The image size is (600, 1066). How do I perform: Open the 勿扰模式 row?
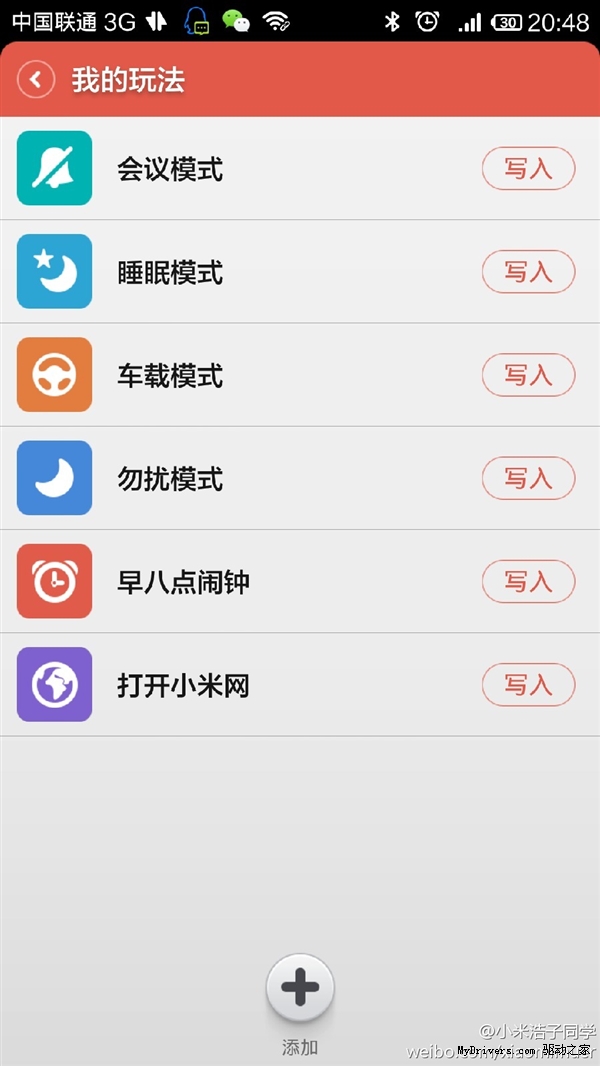coord(300,478)
